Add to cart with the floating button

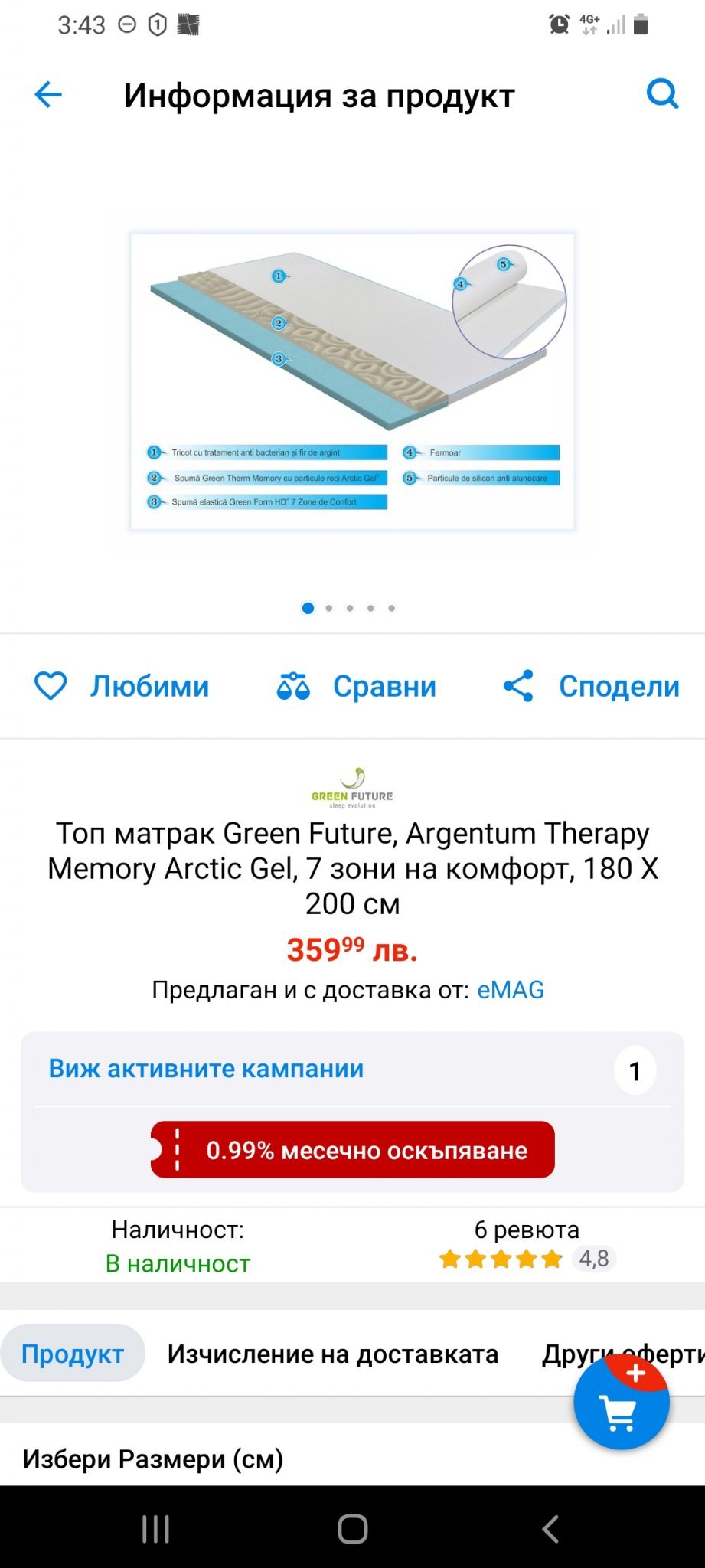click(x=622, y=1403)
